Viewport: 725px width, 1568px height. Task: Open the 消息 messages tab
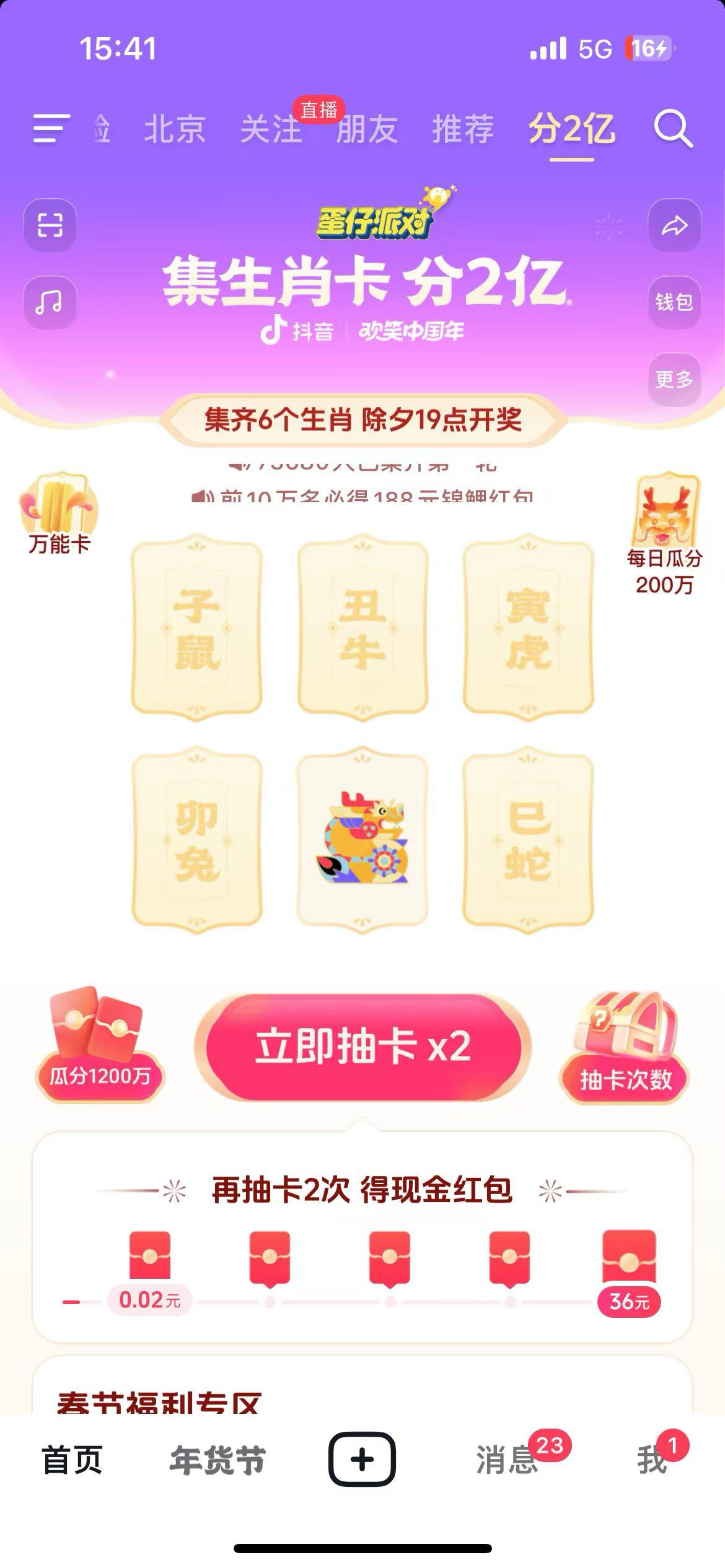(x=507, y=1460)
